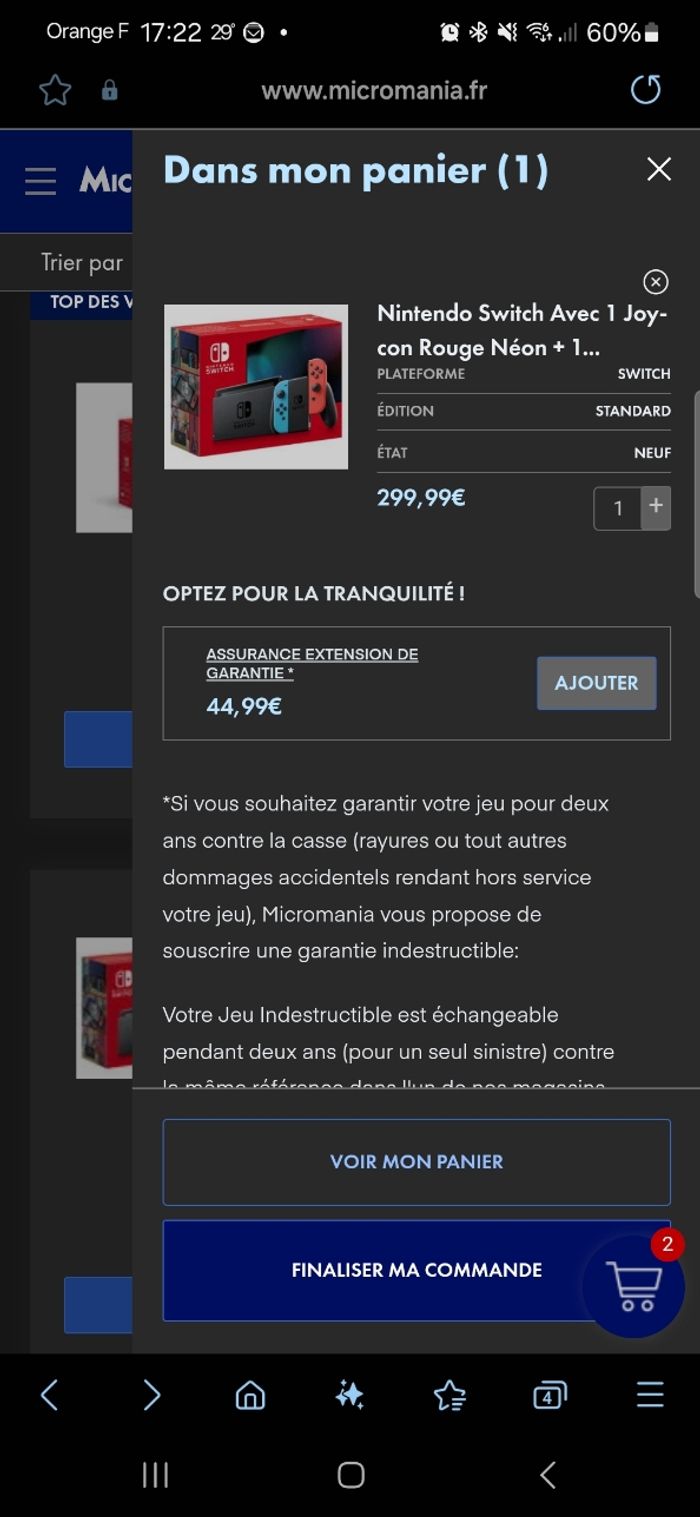This screenshot has height=1517, width=700.
Task: Increase the Nintendo Switch quantity with plus
Action: tap(656, 507)
